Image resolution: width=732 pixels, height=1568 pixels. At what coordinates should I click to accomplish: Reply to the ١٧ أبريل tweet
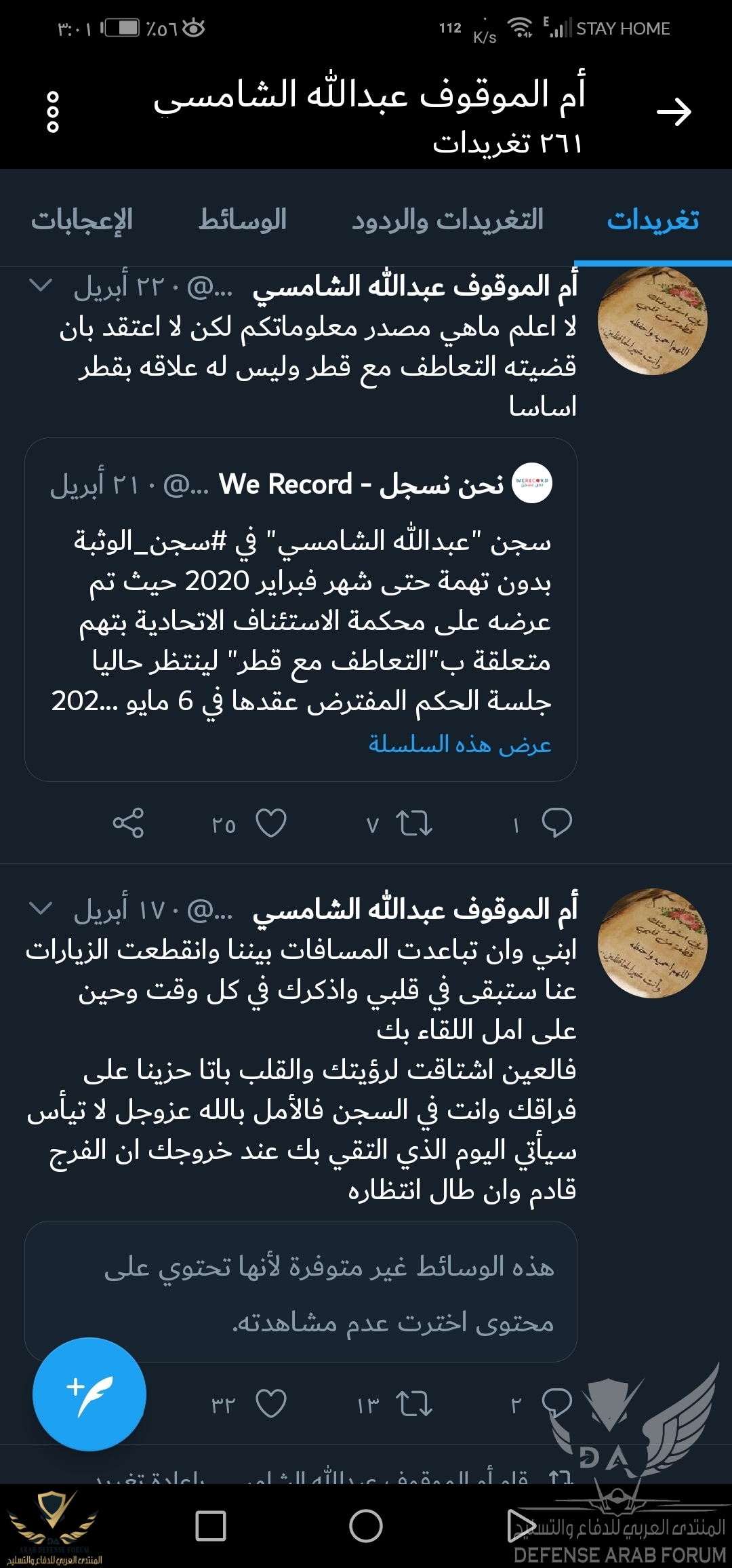coord(556,1404)
